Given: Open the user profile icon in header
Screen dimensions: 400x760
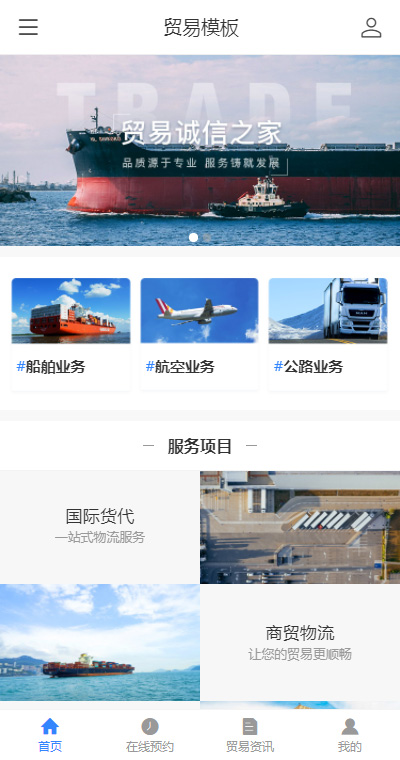Looking at the screenshot, I should click(x=371, y=28).
